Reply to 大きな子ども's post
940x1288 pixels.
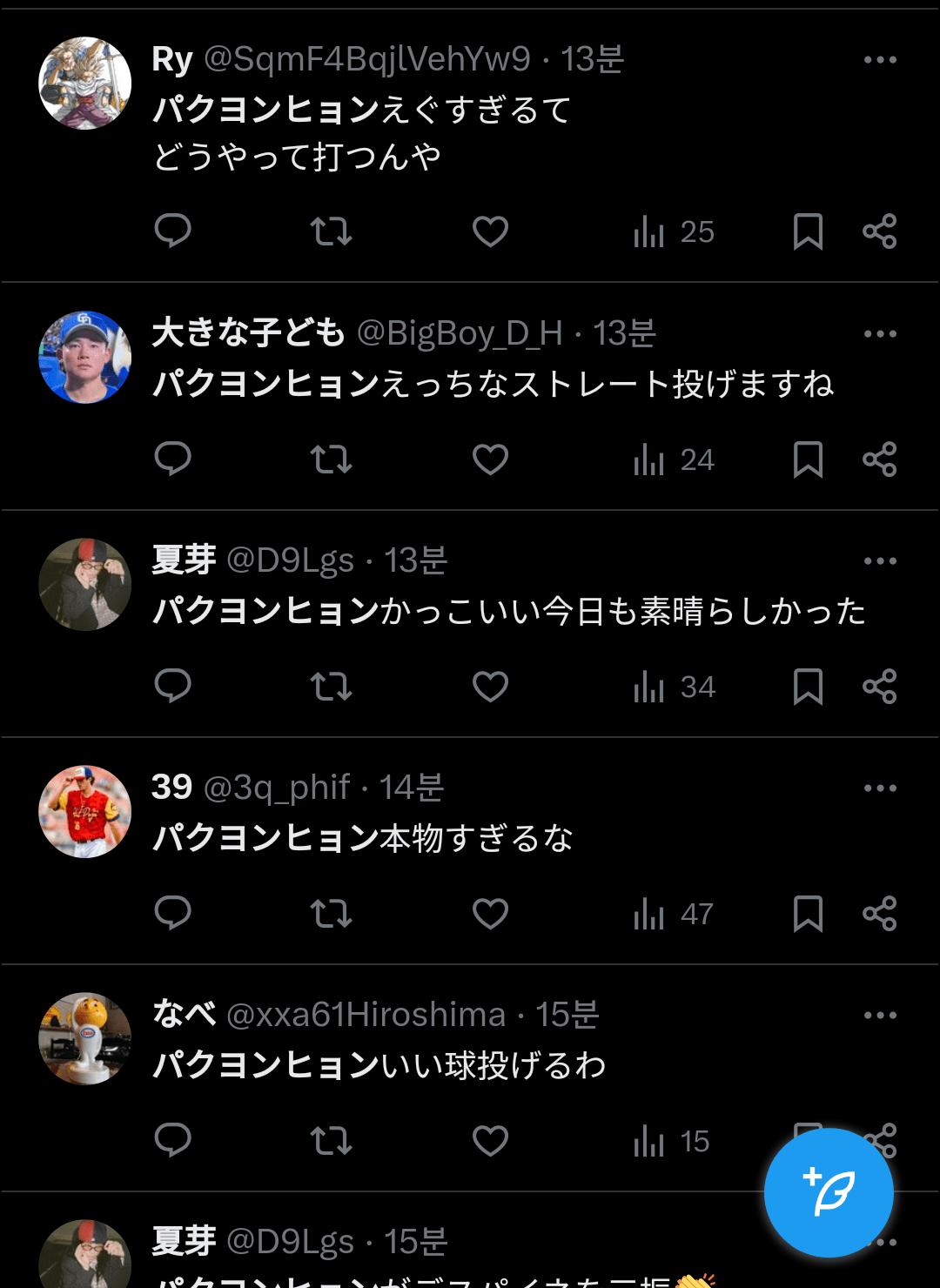click(172, 459)
